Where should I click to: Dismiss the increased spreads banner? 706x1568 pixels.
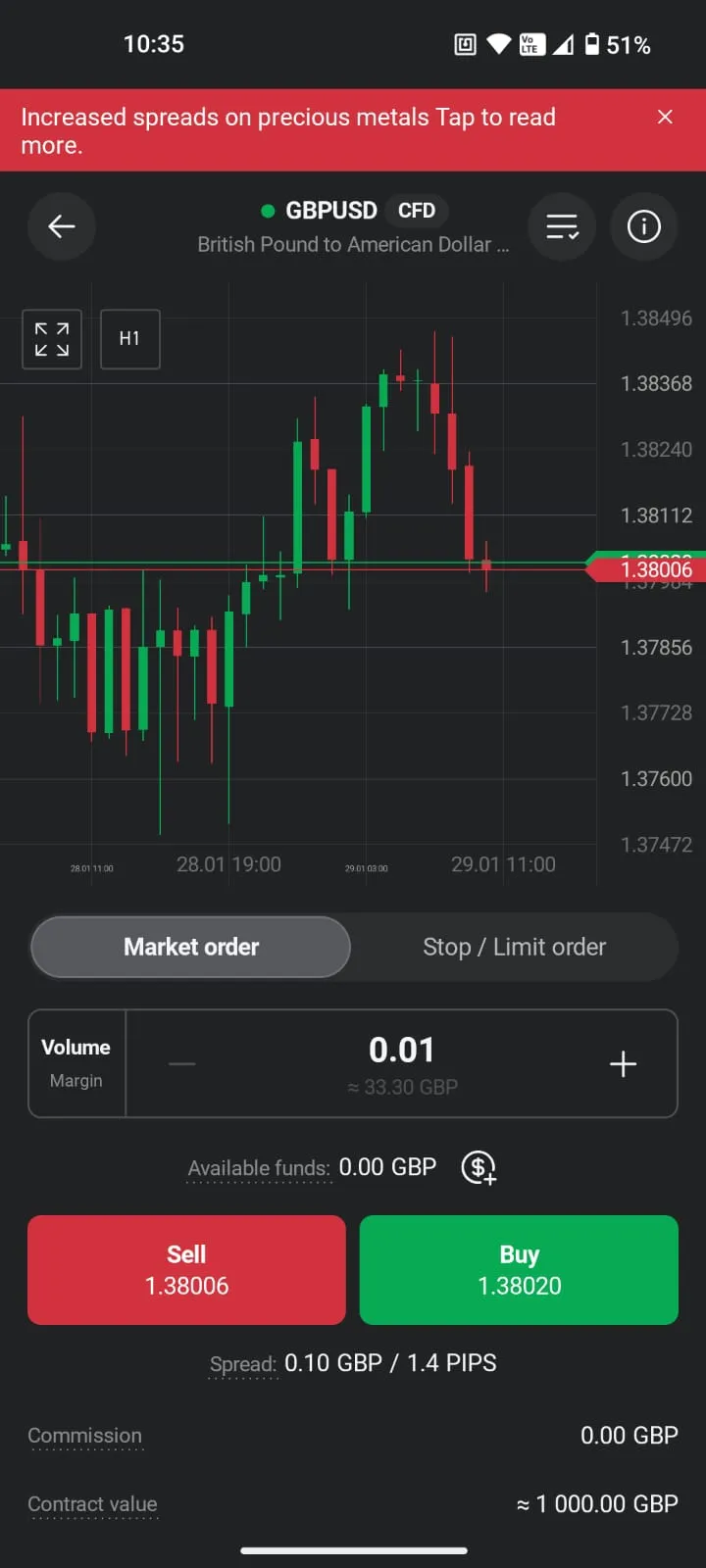coord(665,118)
